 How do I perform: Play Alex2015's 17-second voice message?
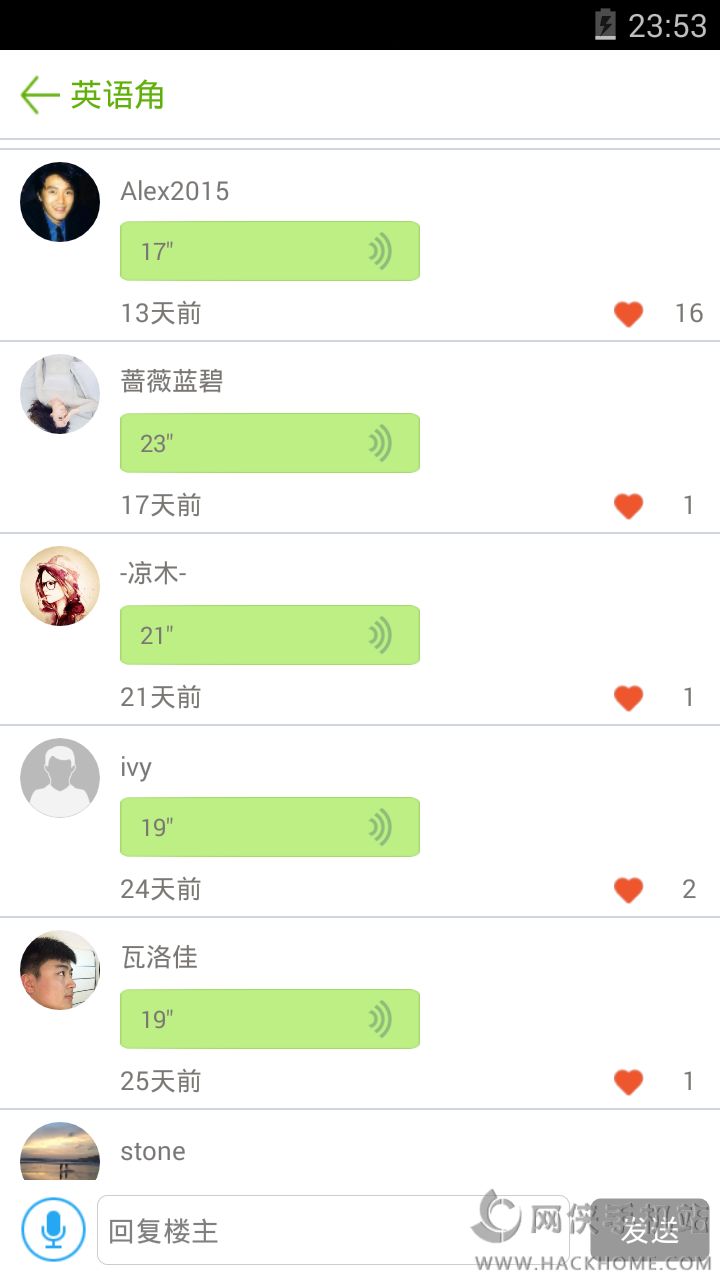(269, 251)
